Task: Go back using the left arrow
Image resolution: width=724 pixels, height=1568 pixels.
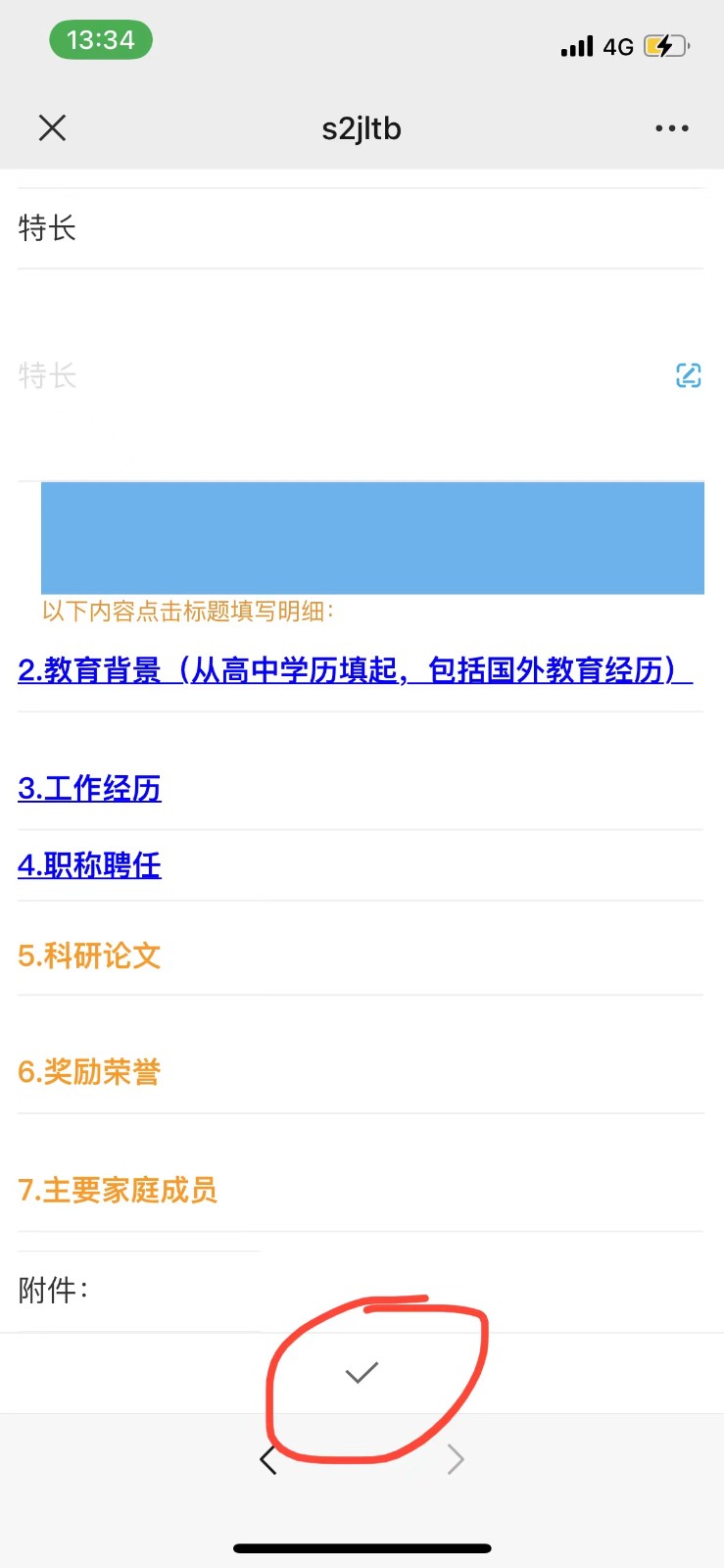Action: [268, 1459]
